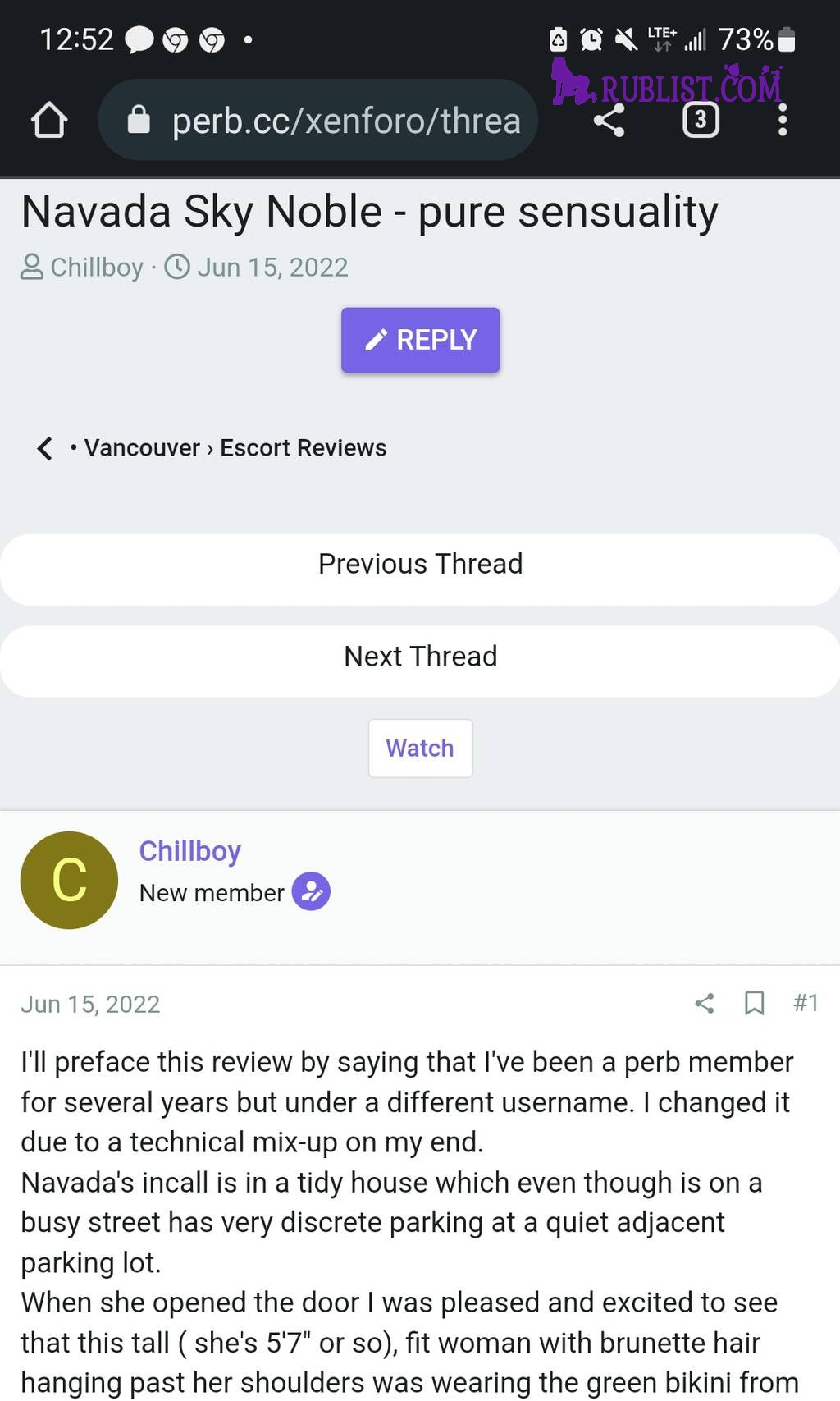The height and width of the screenshot is (1401, 840).
Task: Open the browser overflow menu
Action: 783,121
